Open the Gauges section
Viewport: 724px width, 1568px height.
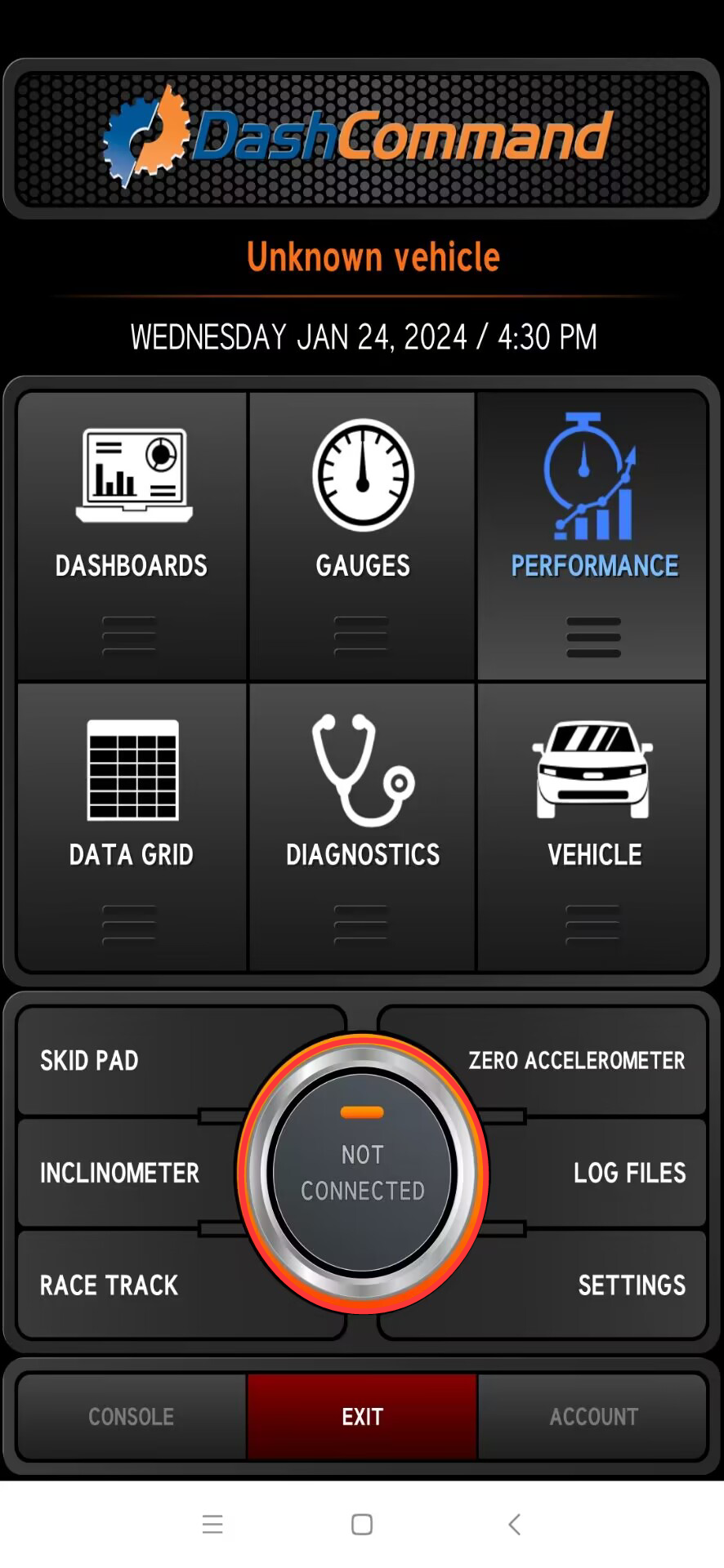tap(362, 536)
